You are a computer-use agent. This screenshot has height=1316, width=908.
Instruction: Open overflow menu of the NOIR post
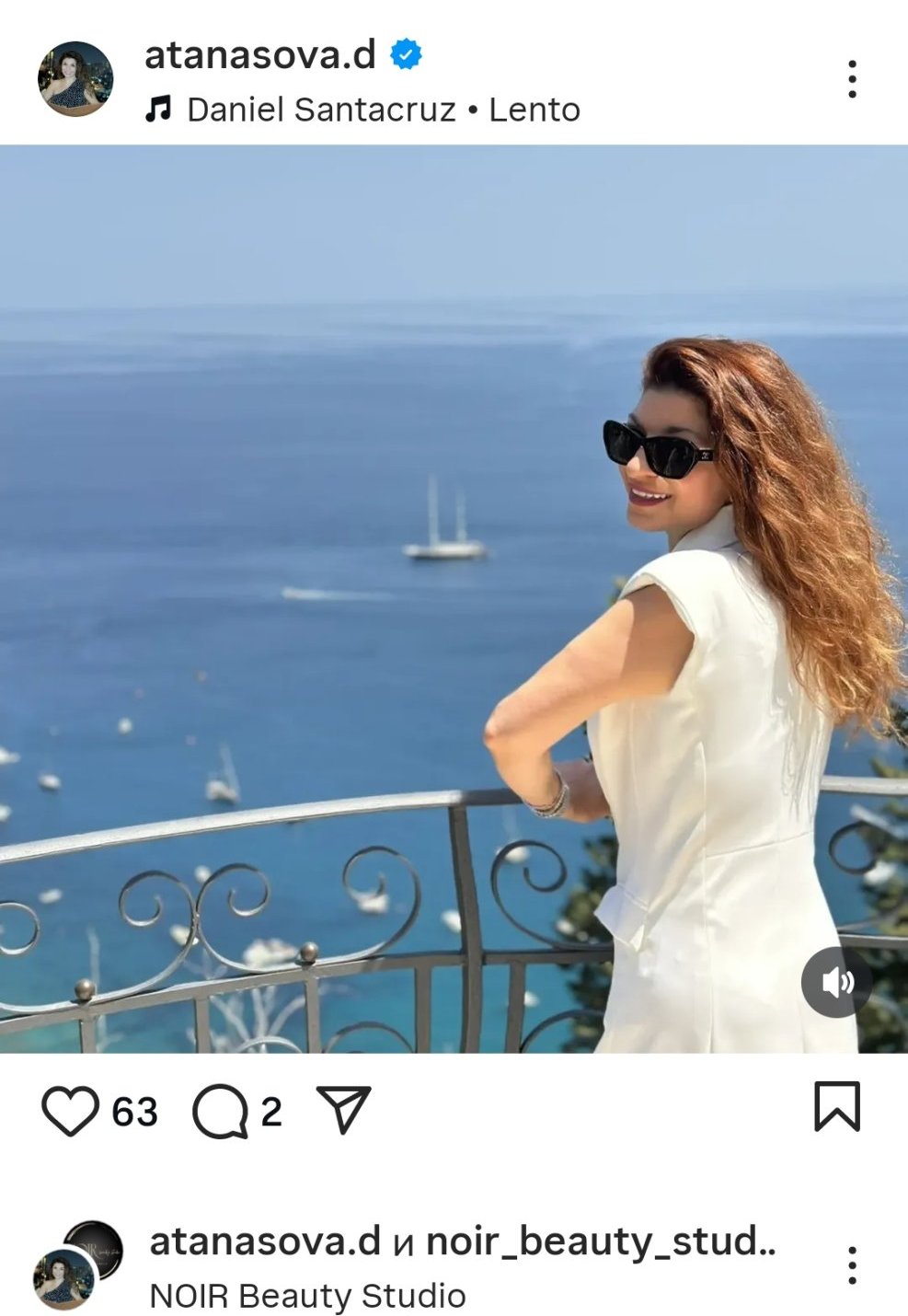pyautogui.click(x=852, y=1265)
